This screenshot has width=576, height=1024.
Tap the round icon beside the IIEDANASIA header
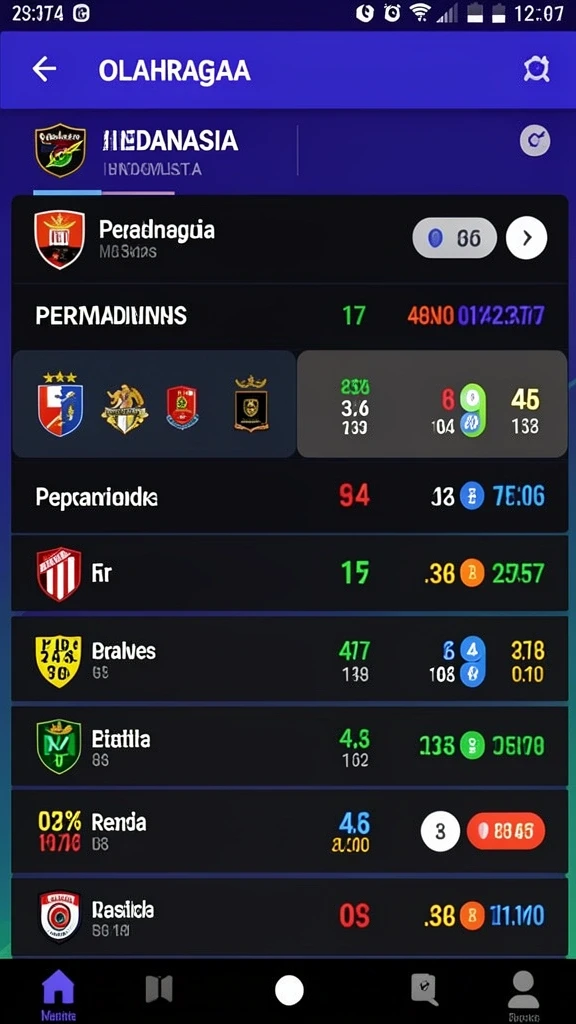535,140
